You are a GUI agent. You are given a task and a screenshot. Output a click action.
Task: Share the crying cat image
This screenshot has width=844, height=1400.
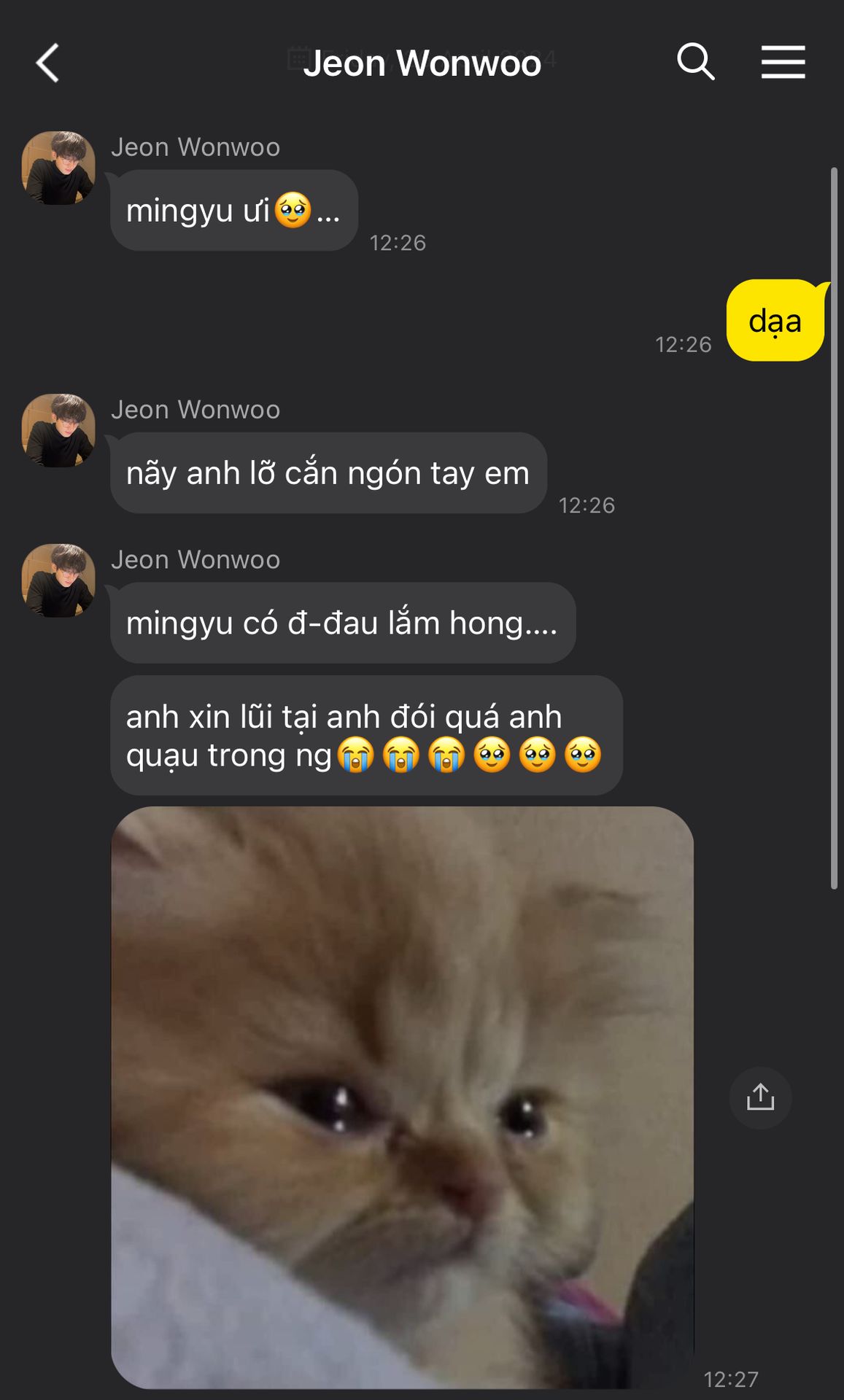click(760, 1097)
